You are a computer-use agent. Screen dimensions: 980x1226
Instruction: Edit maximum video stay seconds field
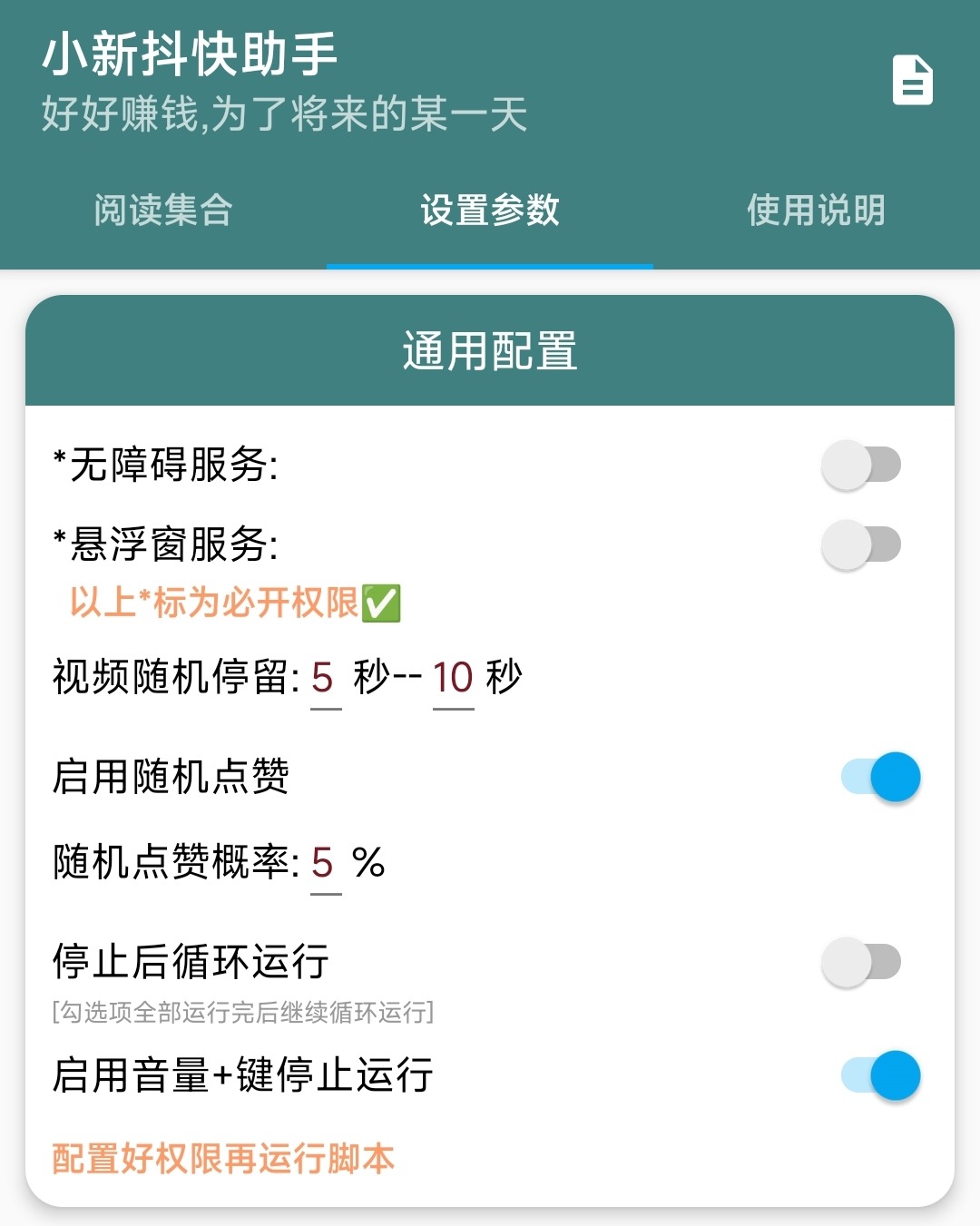pos(453,678)
